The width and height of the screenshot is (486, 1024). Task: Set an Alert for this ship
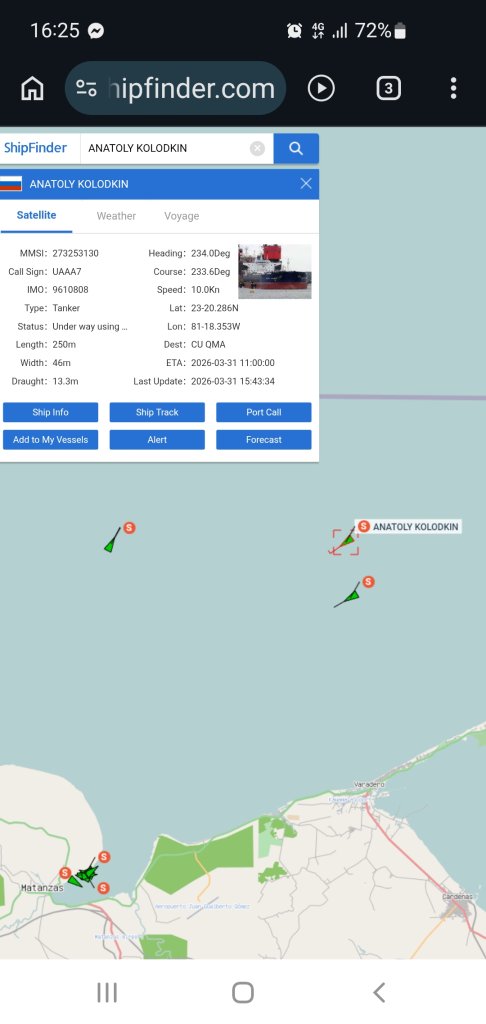(157, 440)
